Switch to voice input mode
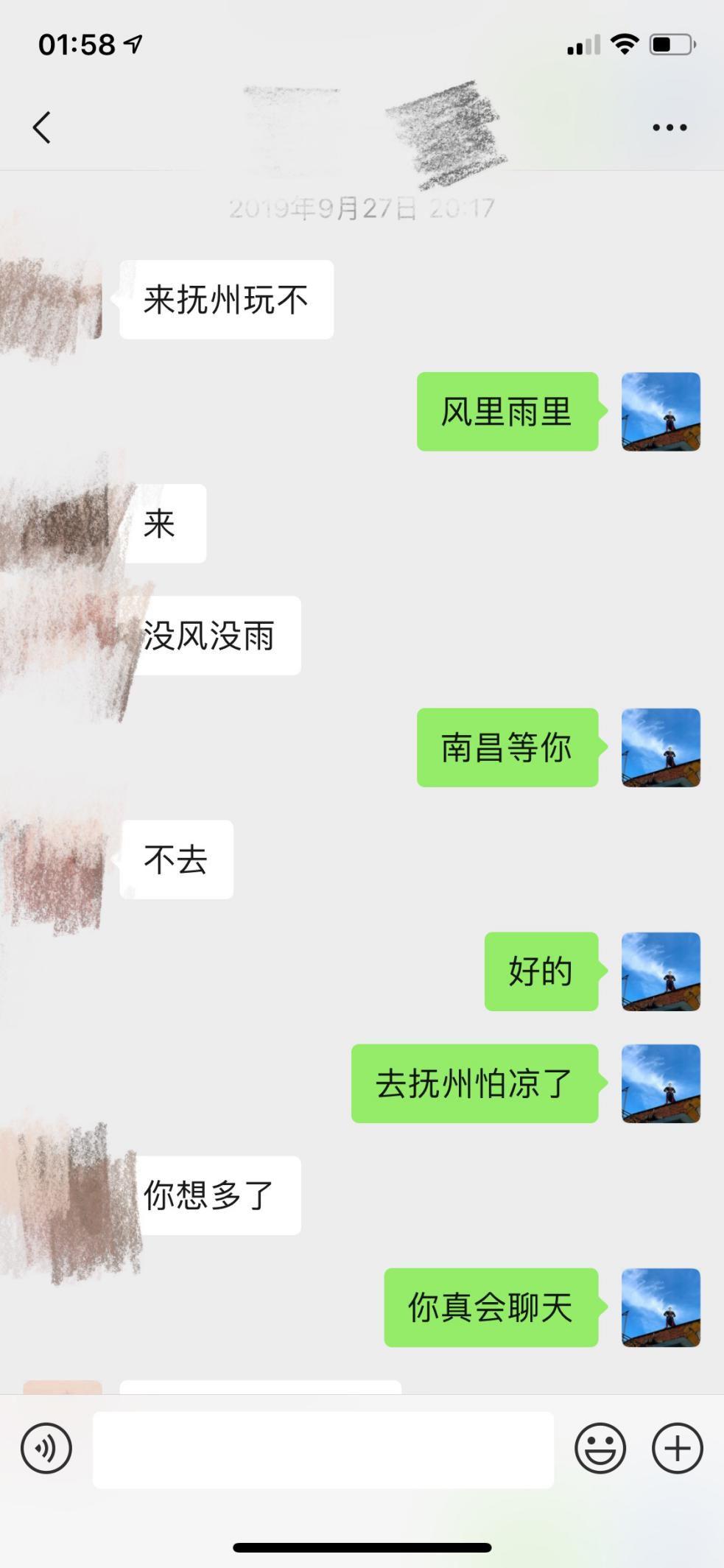The image size is (724, 1568). pyautogui.click(x=46, y=1448)
